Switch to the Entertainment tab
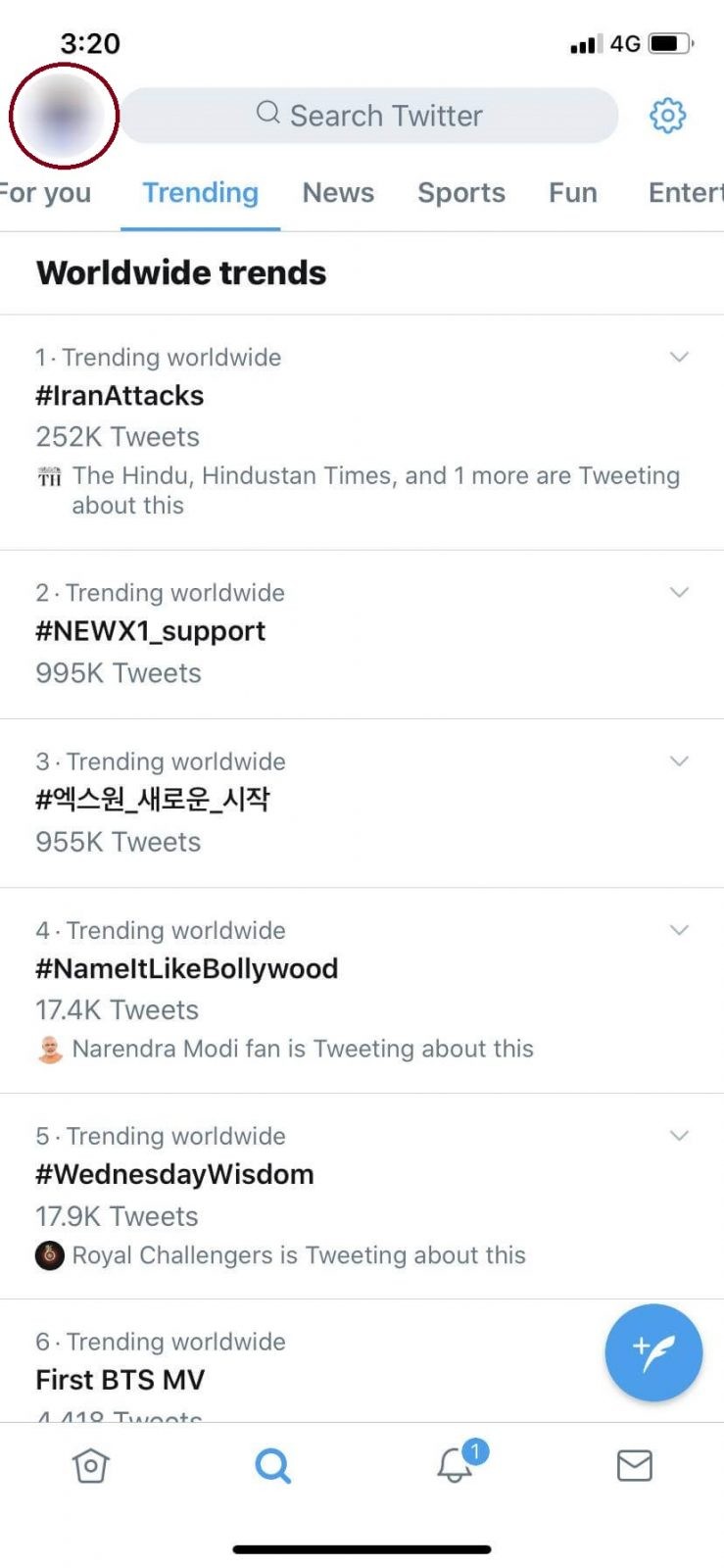The width and height of the screenshot is (724, 1568). pos(686,193)
